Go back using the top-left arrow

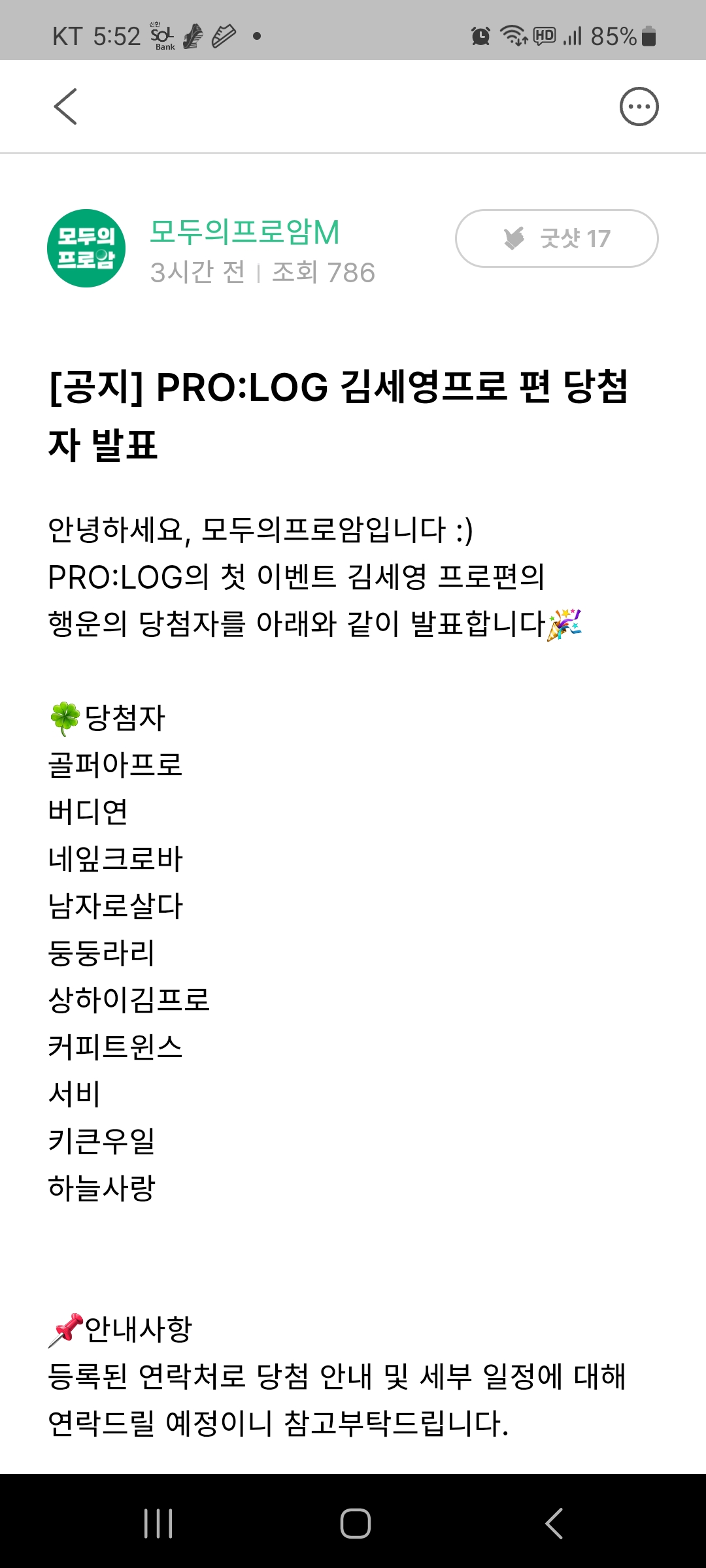tap(65, 106)
